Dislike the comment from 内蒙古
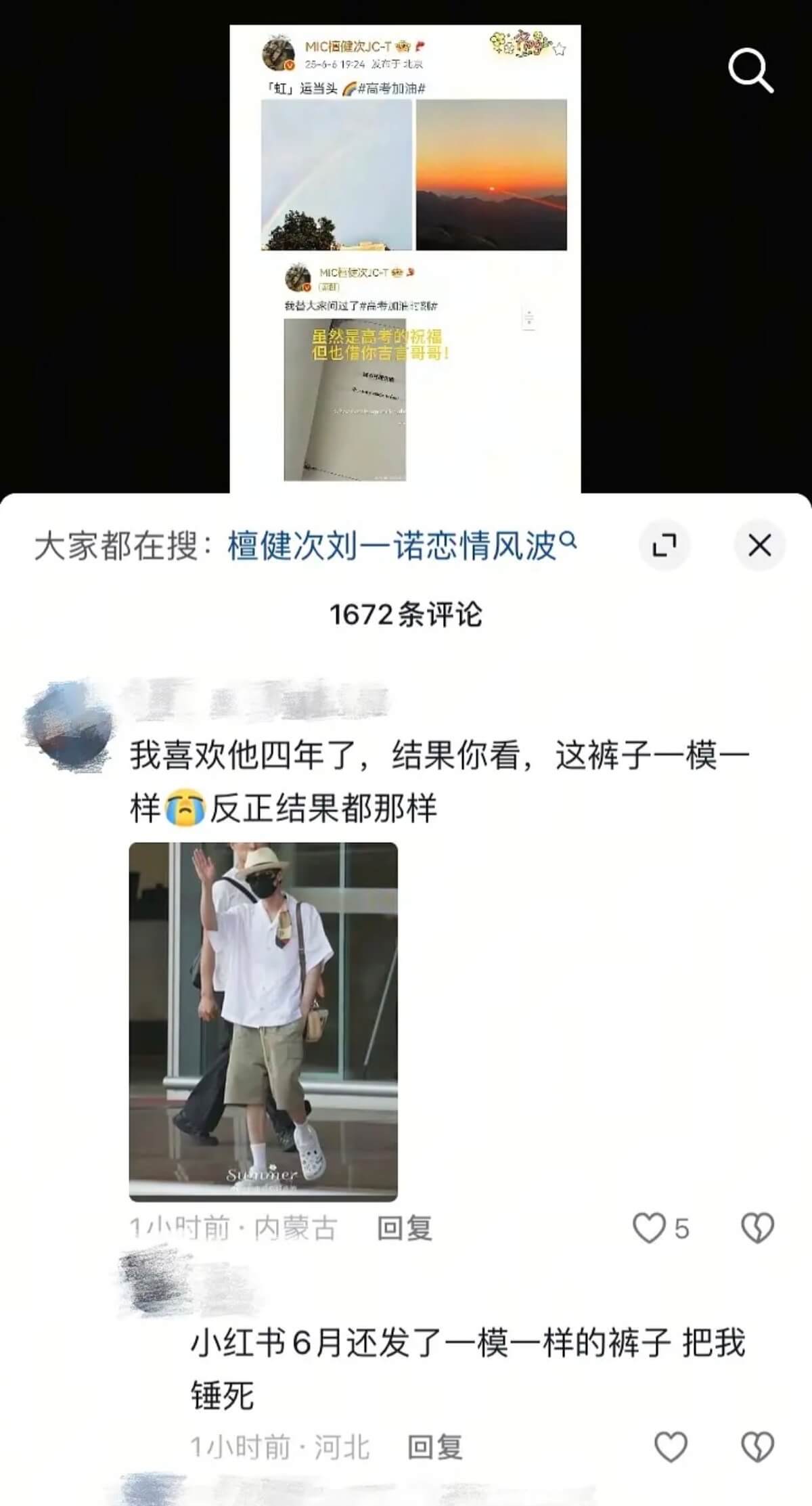This screenshot has height=1506, width=812. tap(757, 1228)
